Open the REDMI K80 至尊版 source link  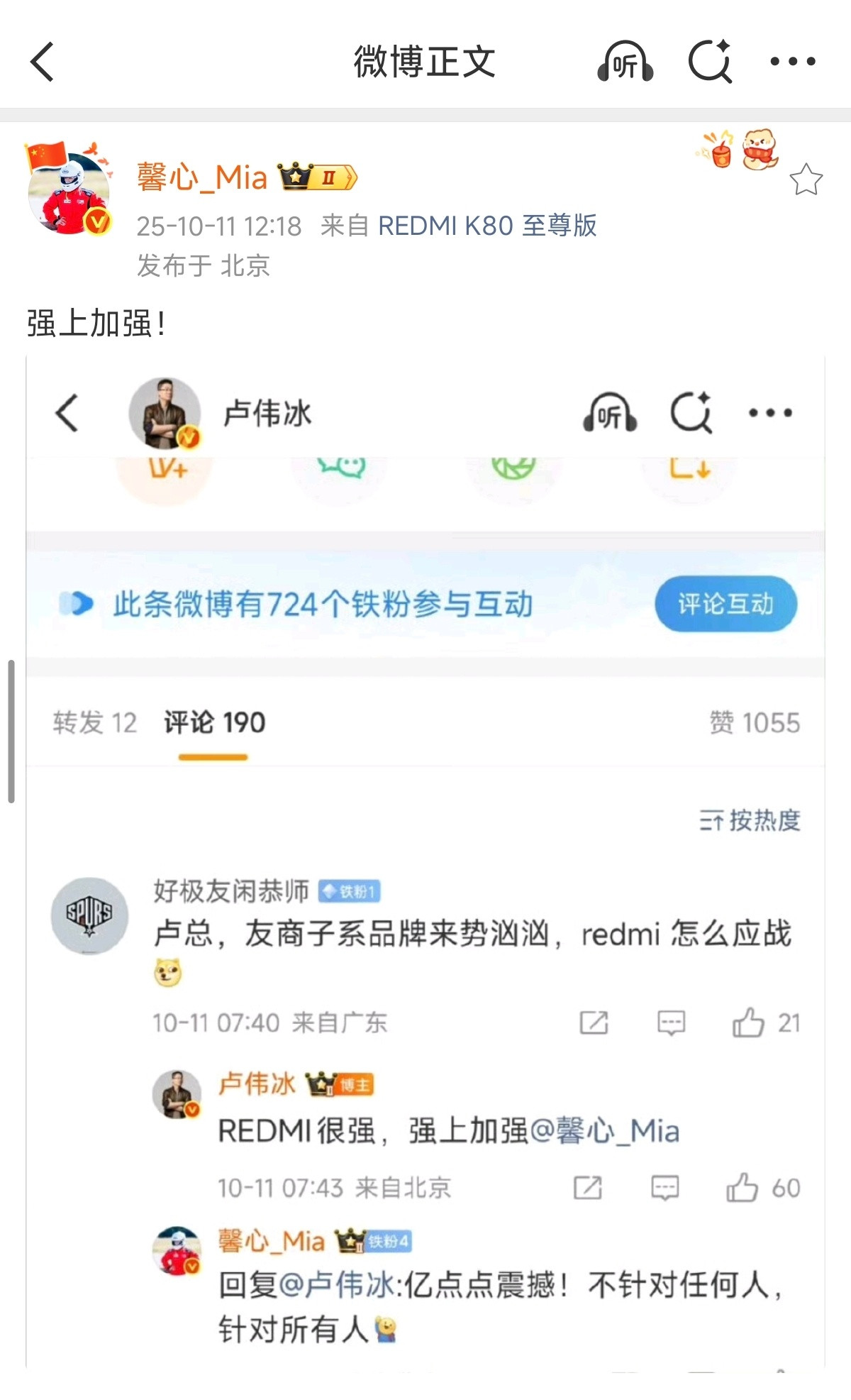[x=487, y=226]
